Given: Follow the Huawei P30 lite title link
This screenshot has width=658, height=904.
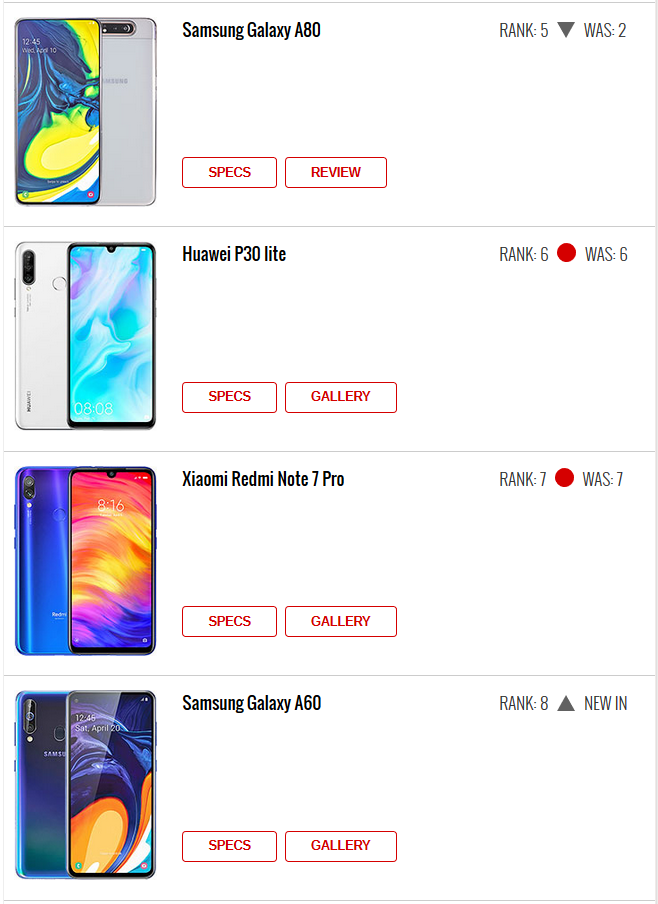Looking at the screenshot, I should [x=234, y=254].
